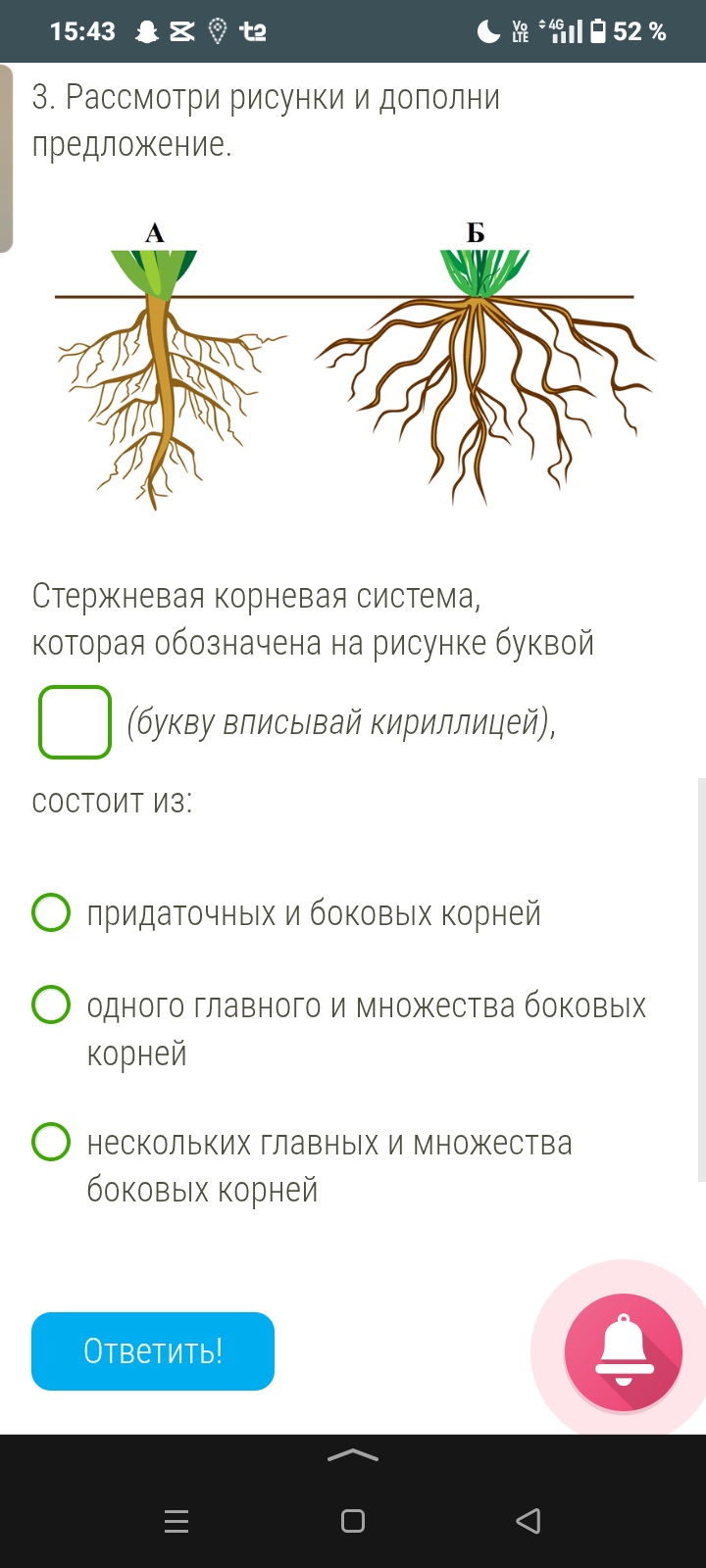Go back using the system back button
Image resolution: width=706 pixels, height=1568 pixels.
[x=529, y=1521]
